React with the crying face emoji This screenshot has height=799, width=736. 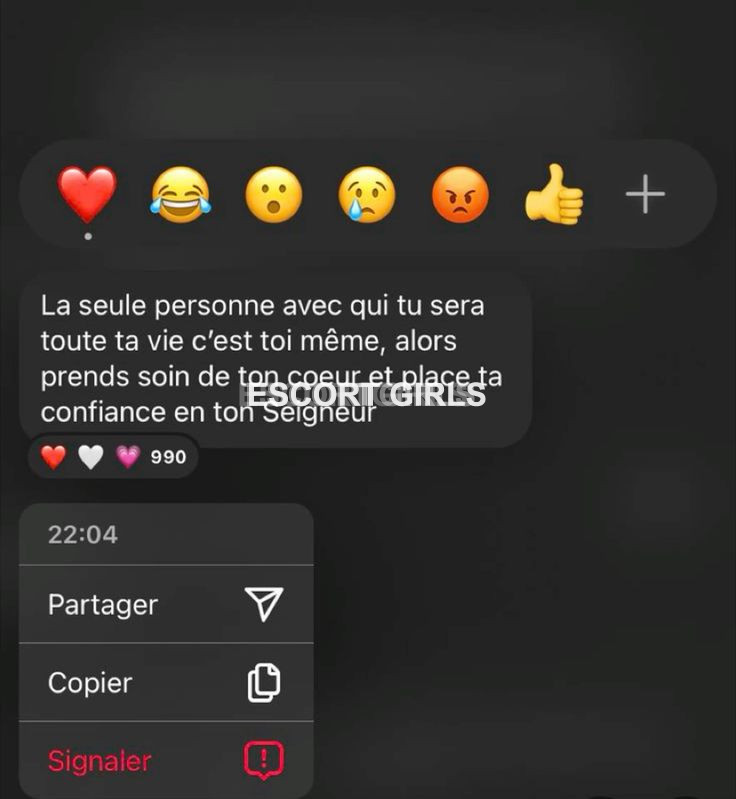tap(366, 194)
